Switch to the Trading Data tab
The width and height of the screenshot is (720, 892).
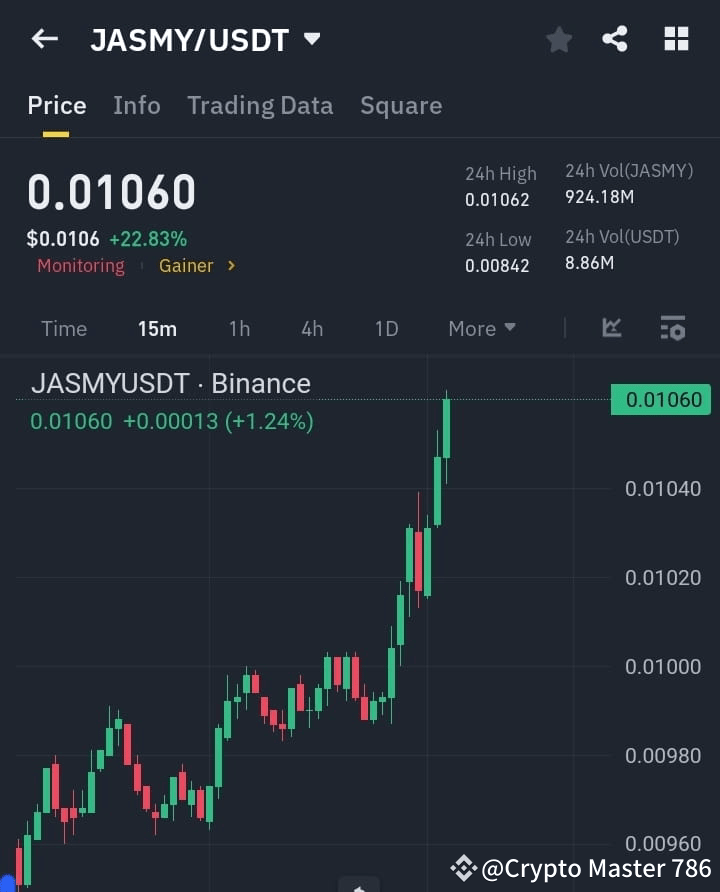pos(260,105)
